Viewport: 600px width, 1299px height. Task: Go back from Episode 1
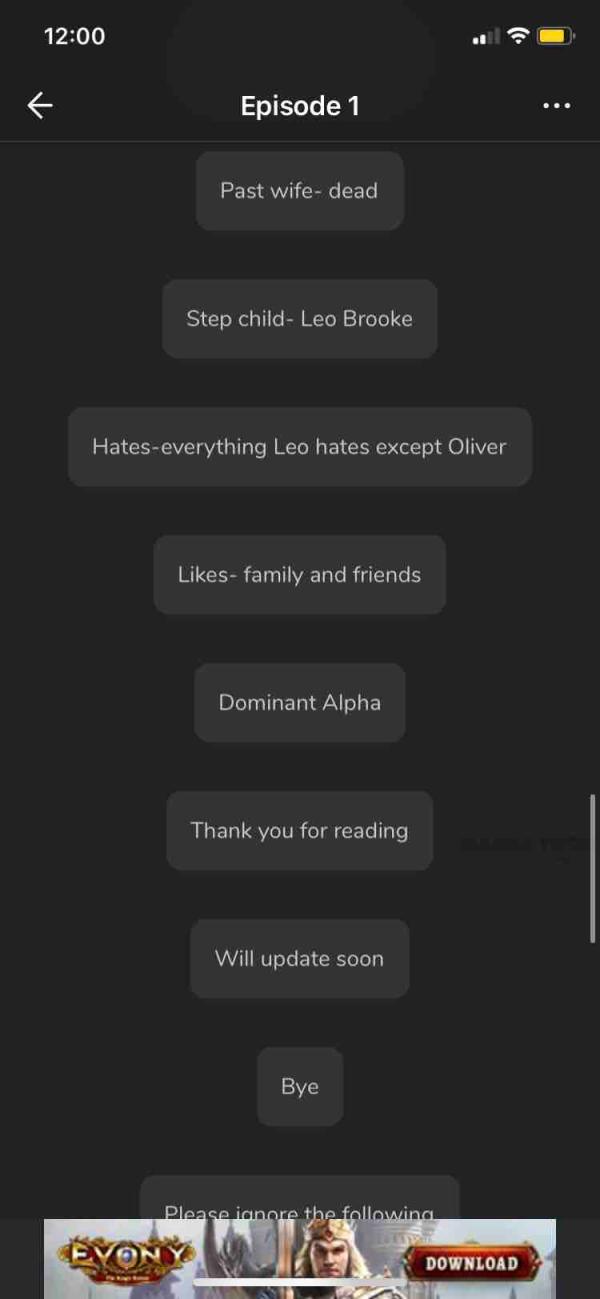[40, 105]
